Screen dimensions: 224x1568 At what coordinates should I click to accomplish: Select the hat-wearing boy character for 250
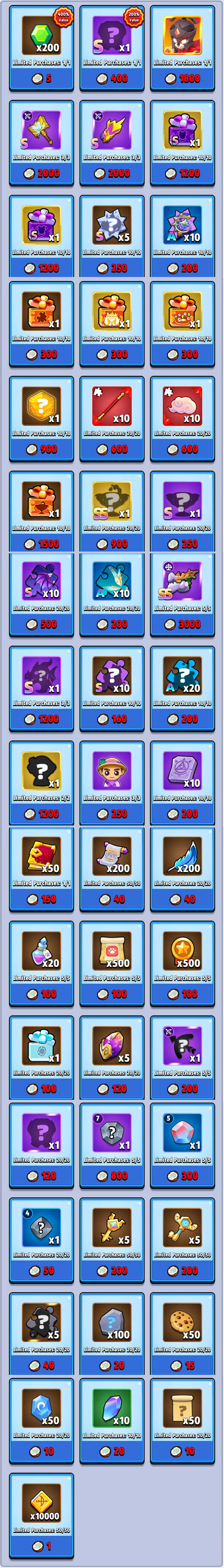[x=112, y=783]
